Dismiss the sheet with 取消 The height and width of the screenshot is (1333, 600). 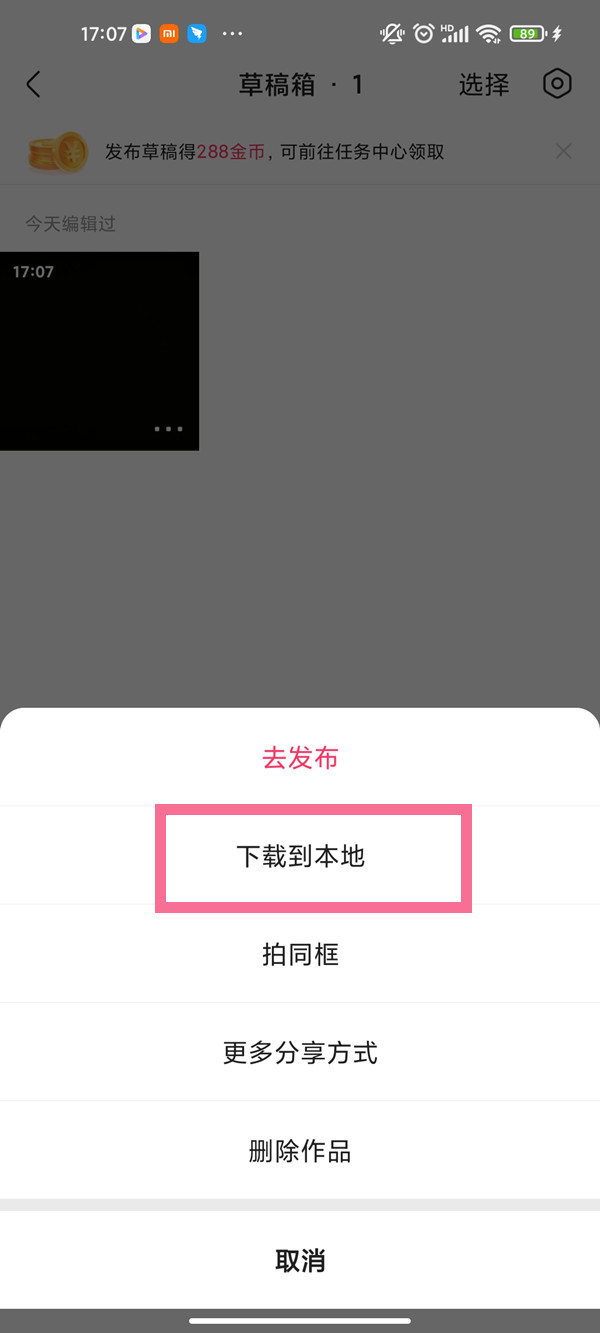300,1260
